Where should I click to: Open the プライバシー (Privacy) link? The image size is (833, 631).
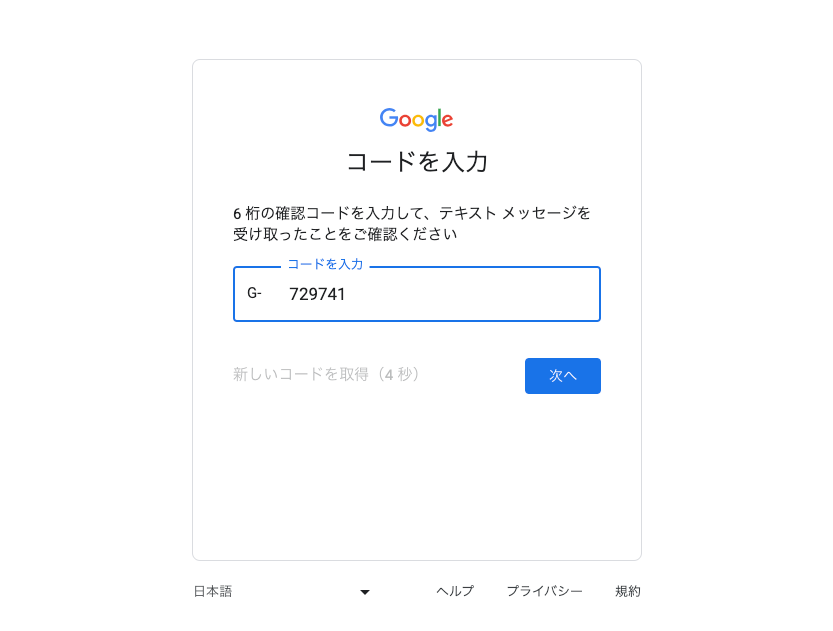tap(544, 591)
